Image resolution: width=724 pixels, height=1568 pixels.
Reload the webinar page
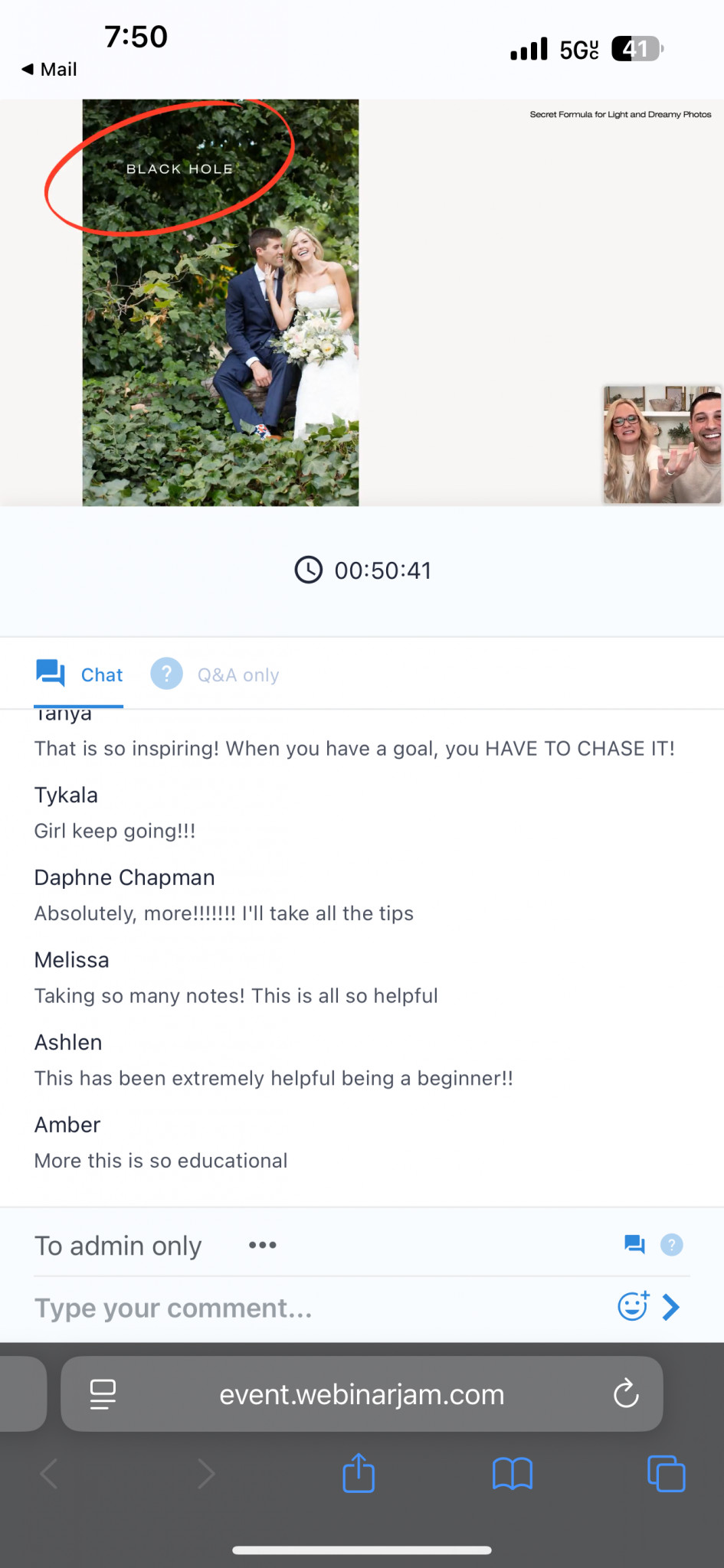626,1393
